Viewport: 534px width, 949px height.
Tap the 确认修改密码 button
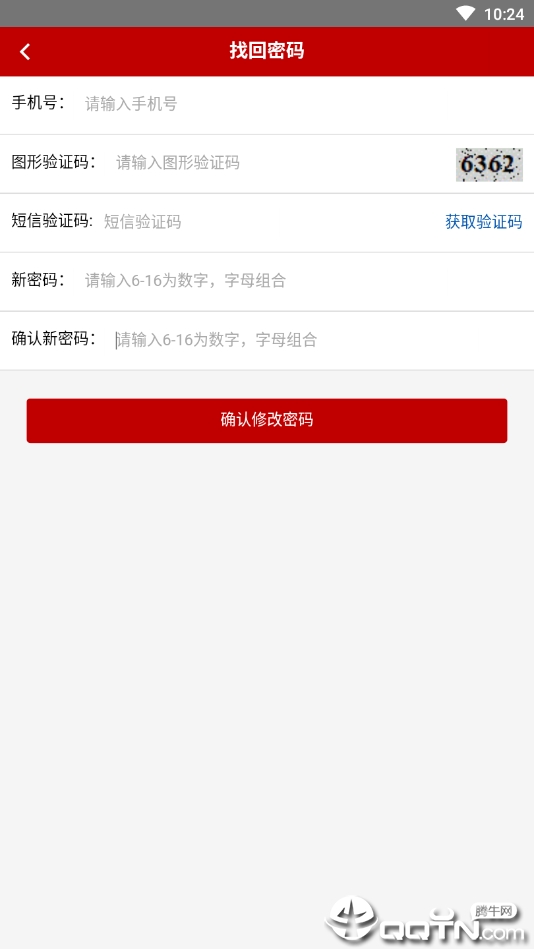tap(267, 421)
